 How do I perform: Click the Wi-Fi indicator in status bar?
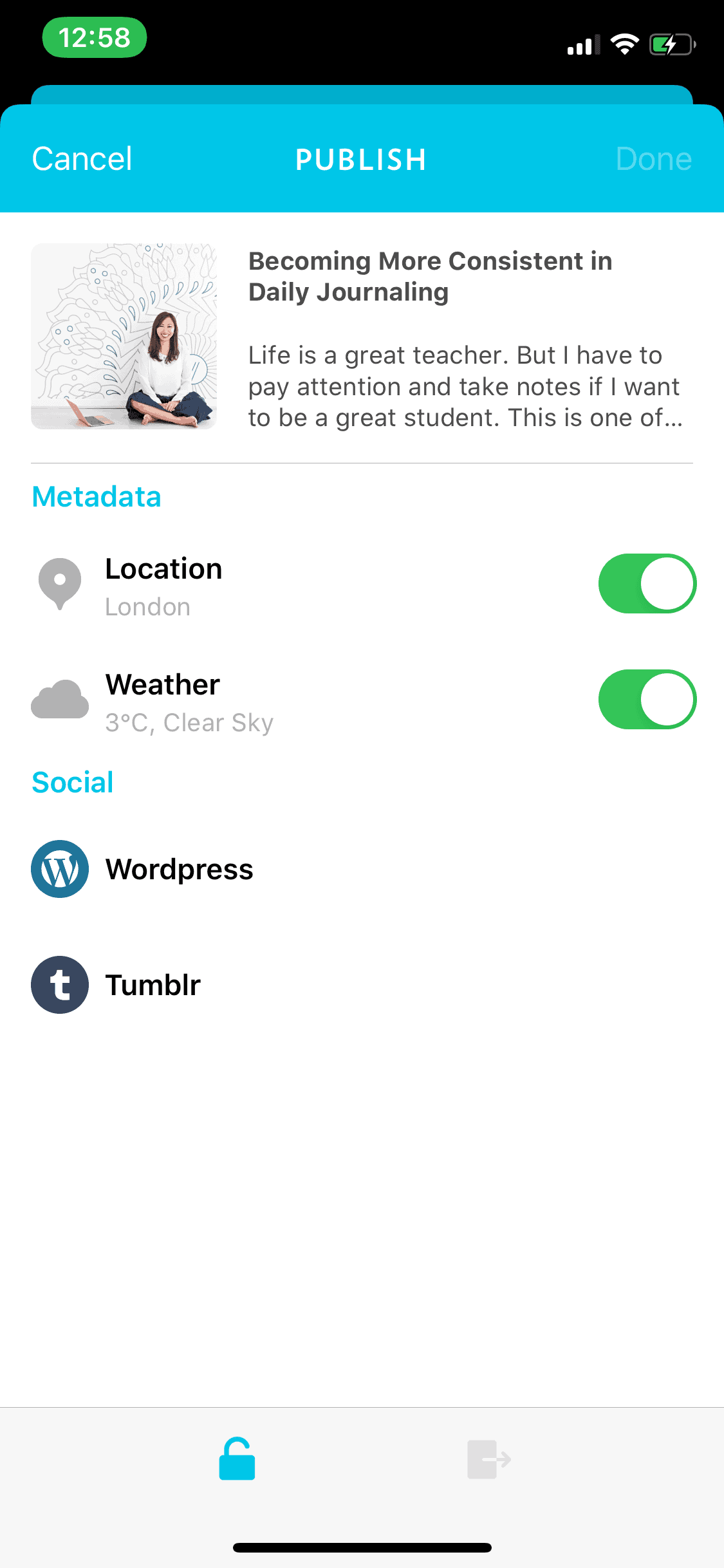(x=623, y=44)
